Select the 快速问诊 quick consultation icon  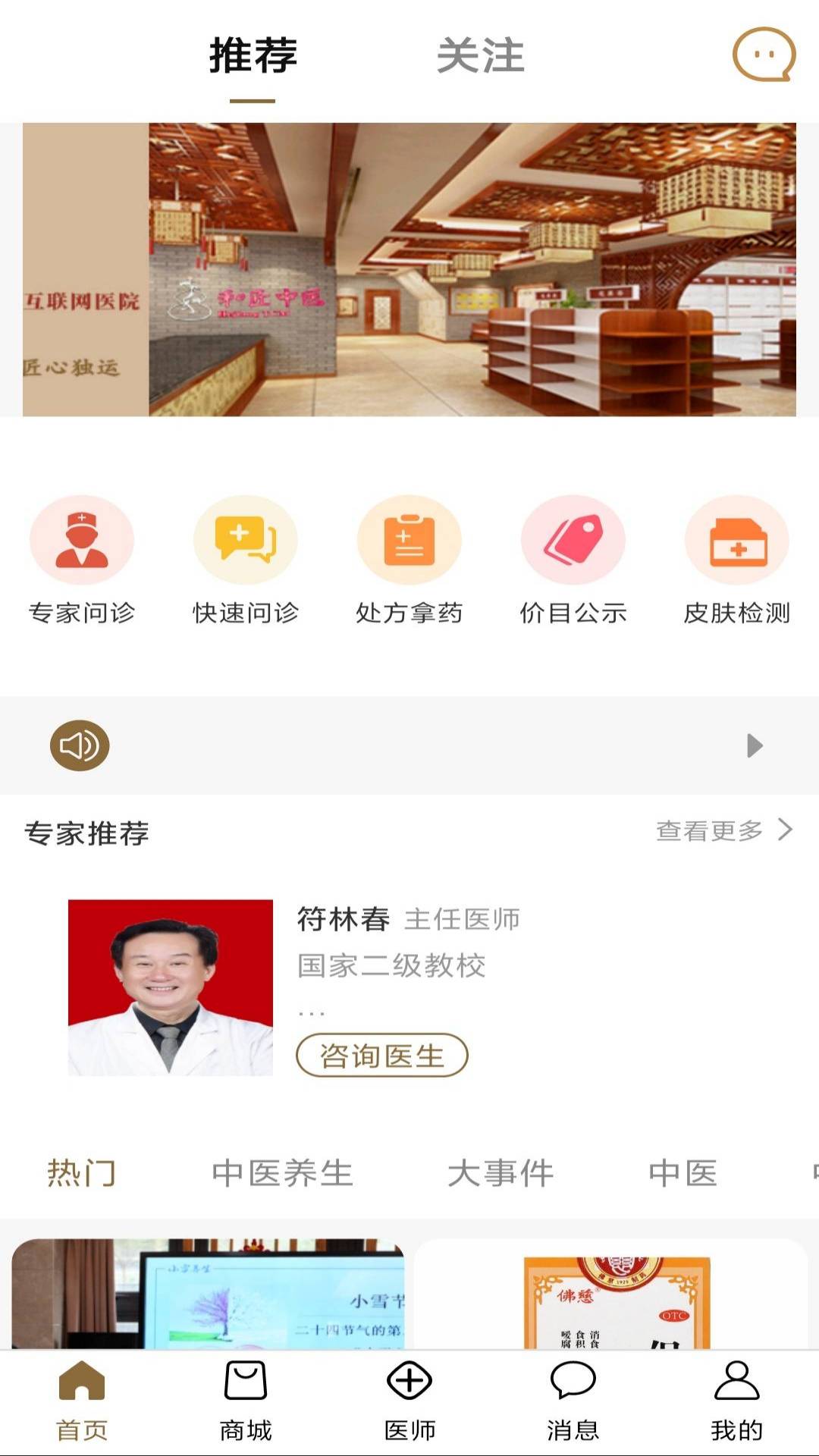(245, 540)
